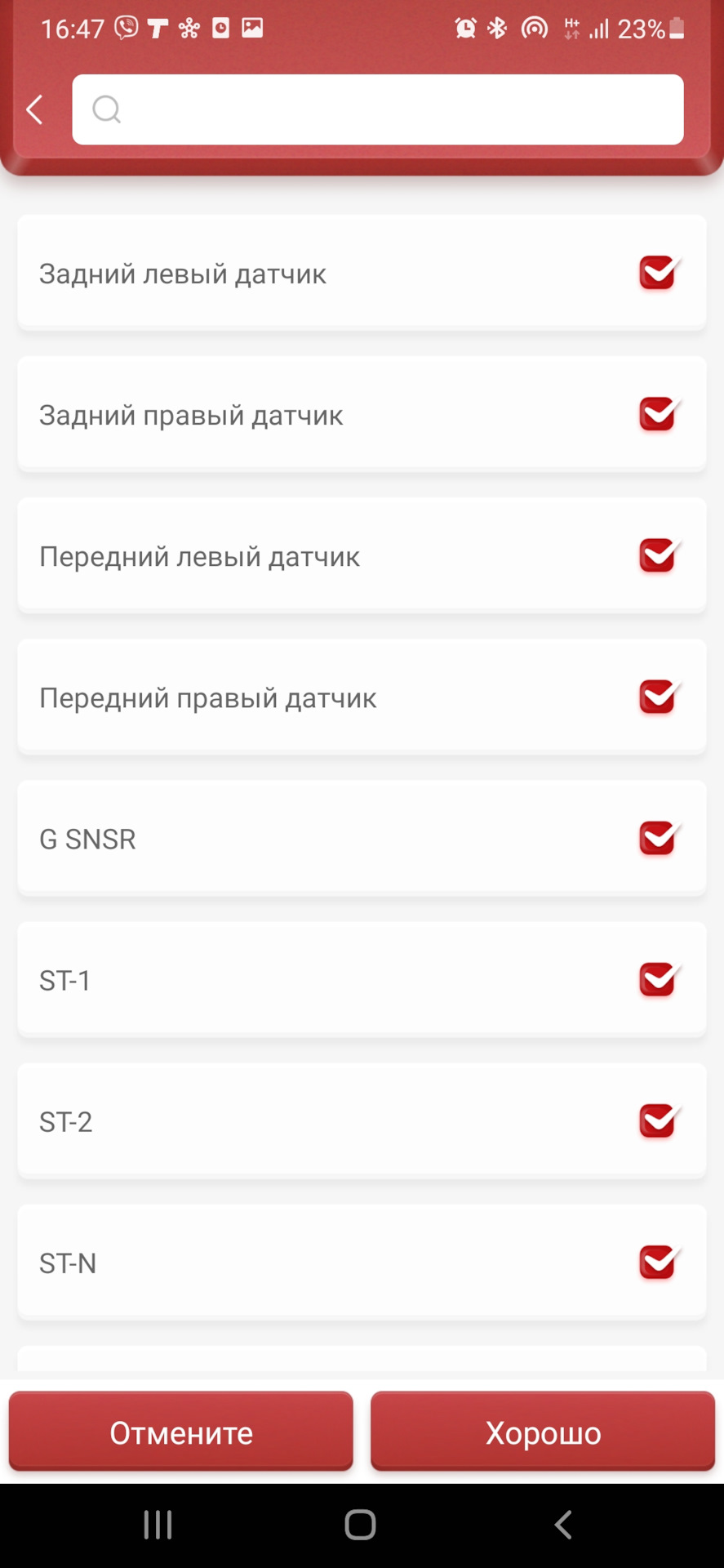This screenshot has height=1568, width=724.
Task: Go back using the header arrow
Action: [x=34, y=109]
